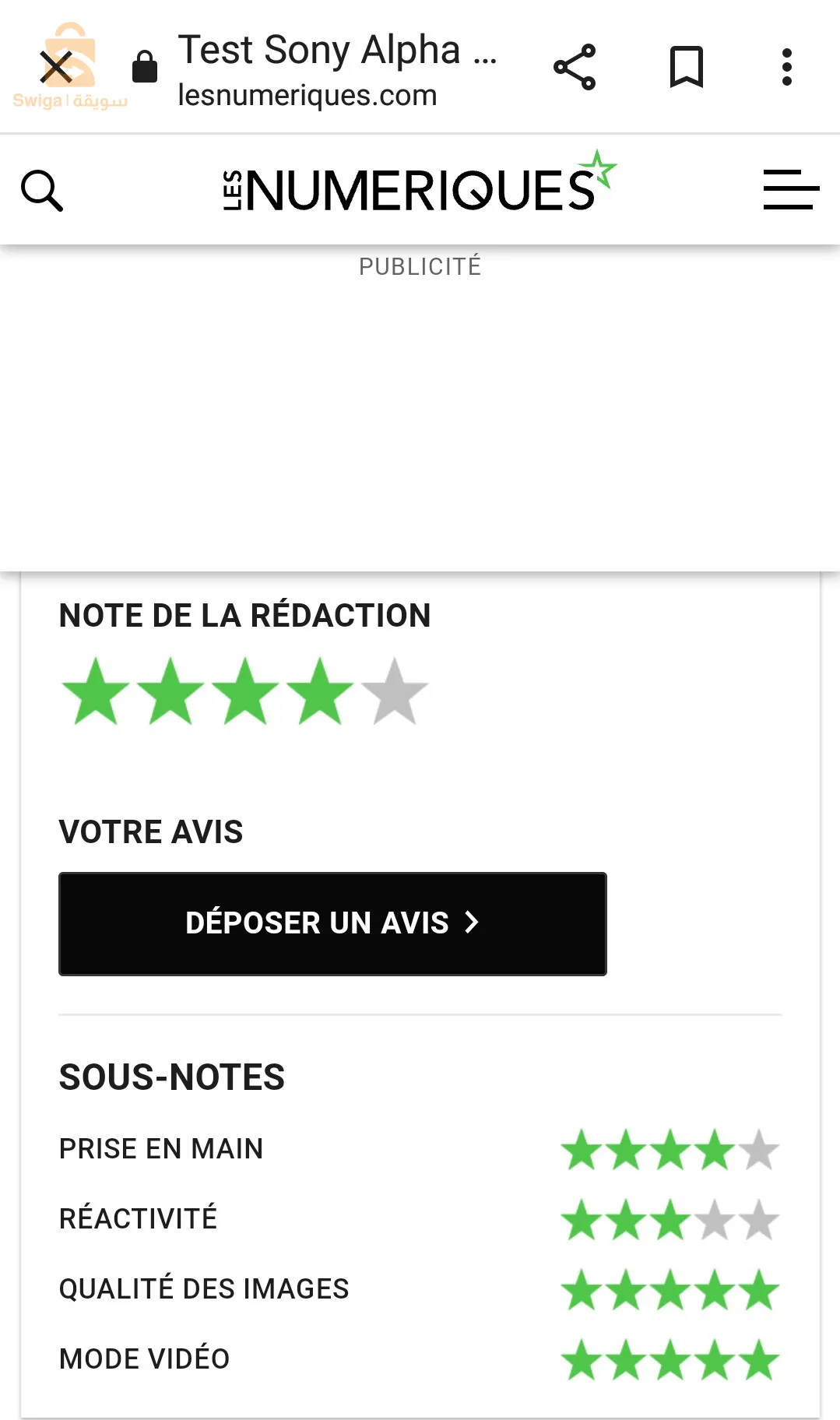Viewport: 840px width, 1420px height.
Task: Share this Sony Alpha test page
Action: pyautogui.click(x=575, y=67)
